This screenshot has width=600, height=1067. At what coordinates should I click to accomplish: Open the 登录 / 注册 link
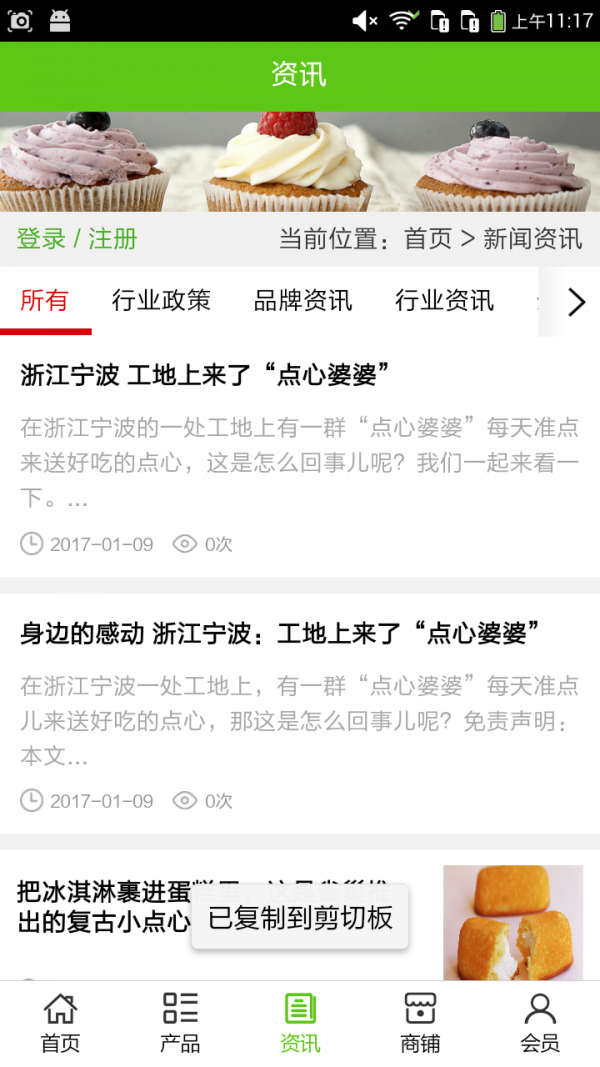click(77, 239)
